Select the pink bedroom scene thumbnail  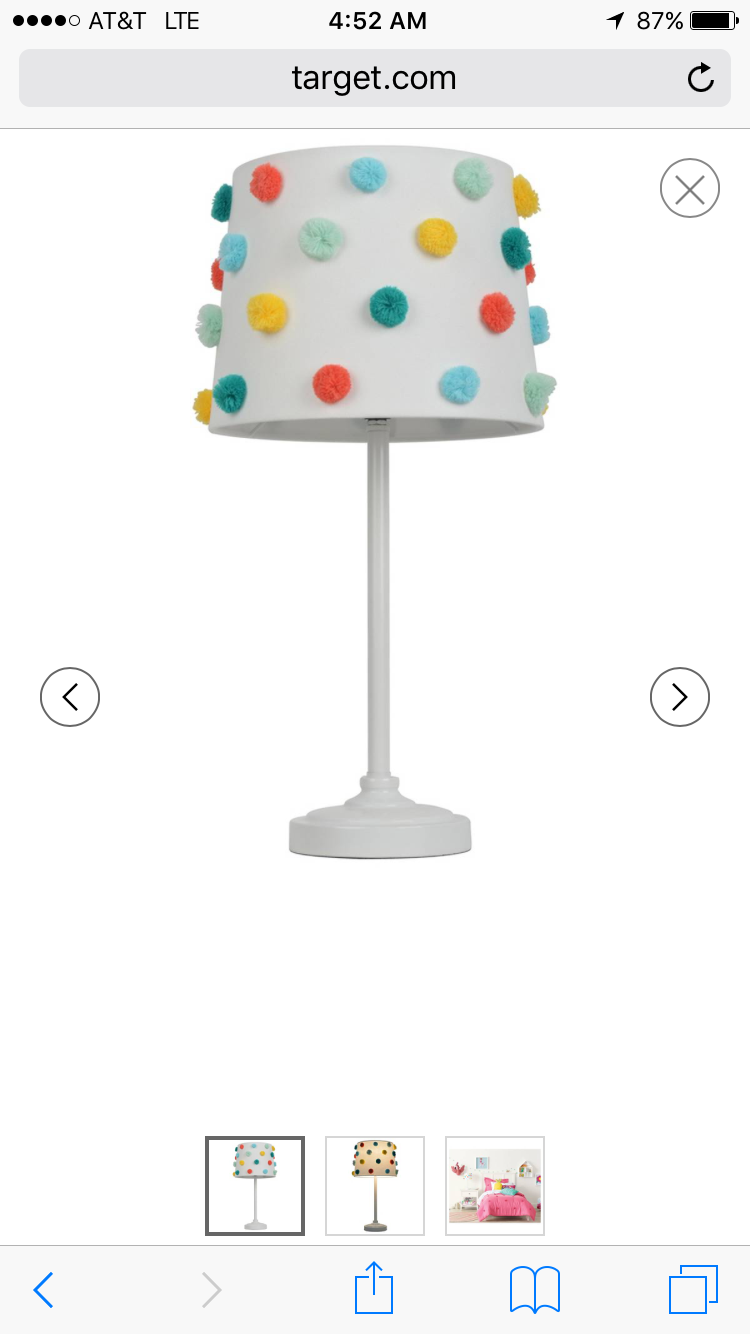pyautogui.click(x=495, y=1186)
